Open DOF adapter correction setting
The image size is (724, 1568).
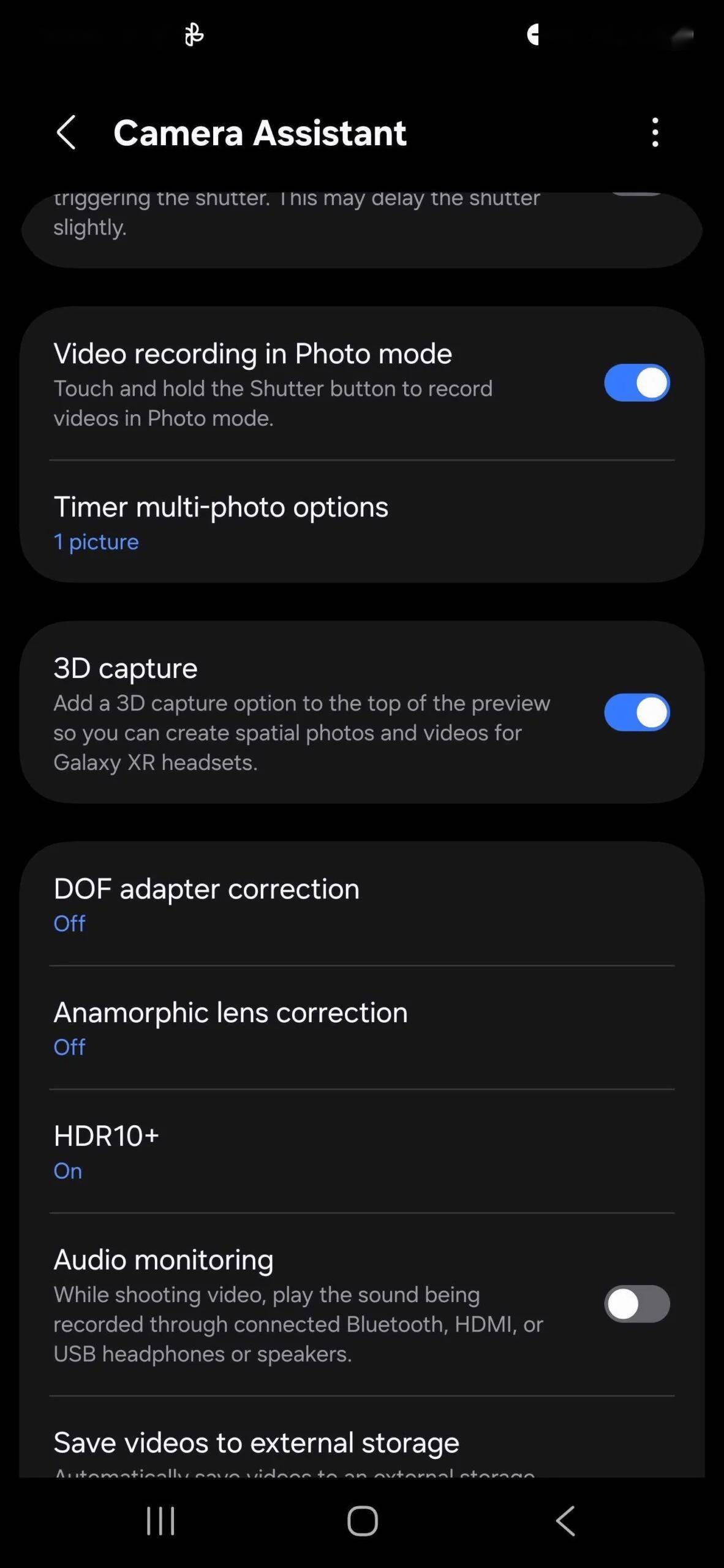[361, 904]
